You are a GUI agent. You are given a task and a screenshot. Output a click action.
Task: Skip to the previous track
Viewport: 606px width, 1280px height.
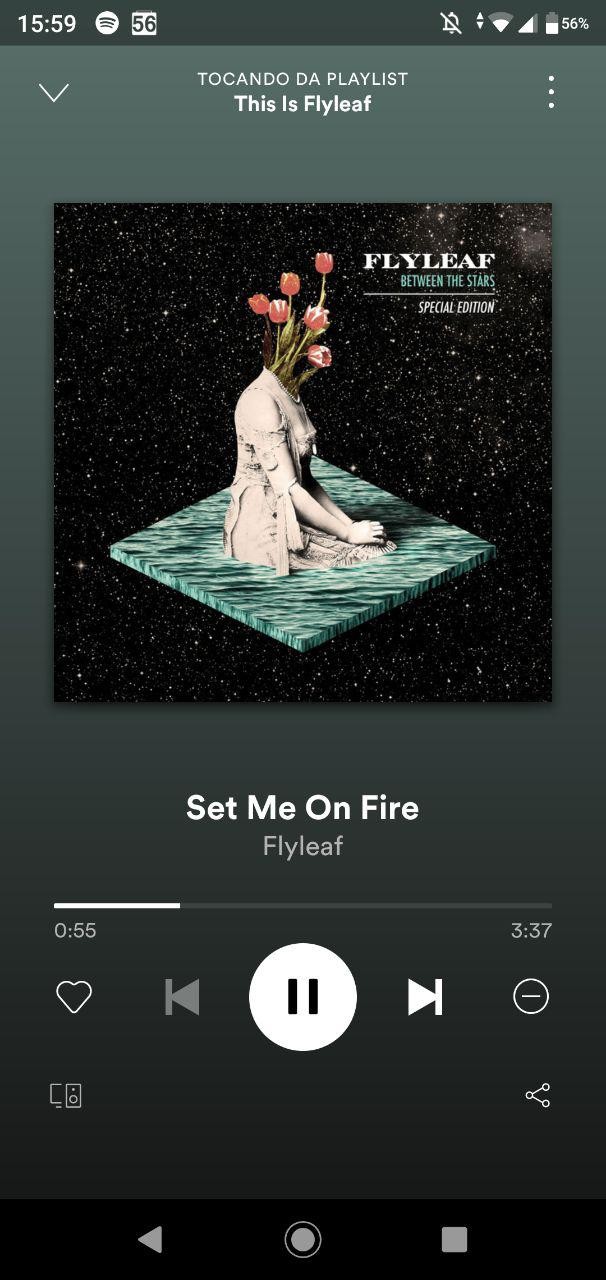coord(182,997)
